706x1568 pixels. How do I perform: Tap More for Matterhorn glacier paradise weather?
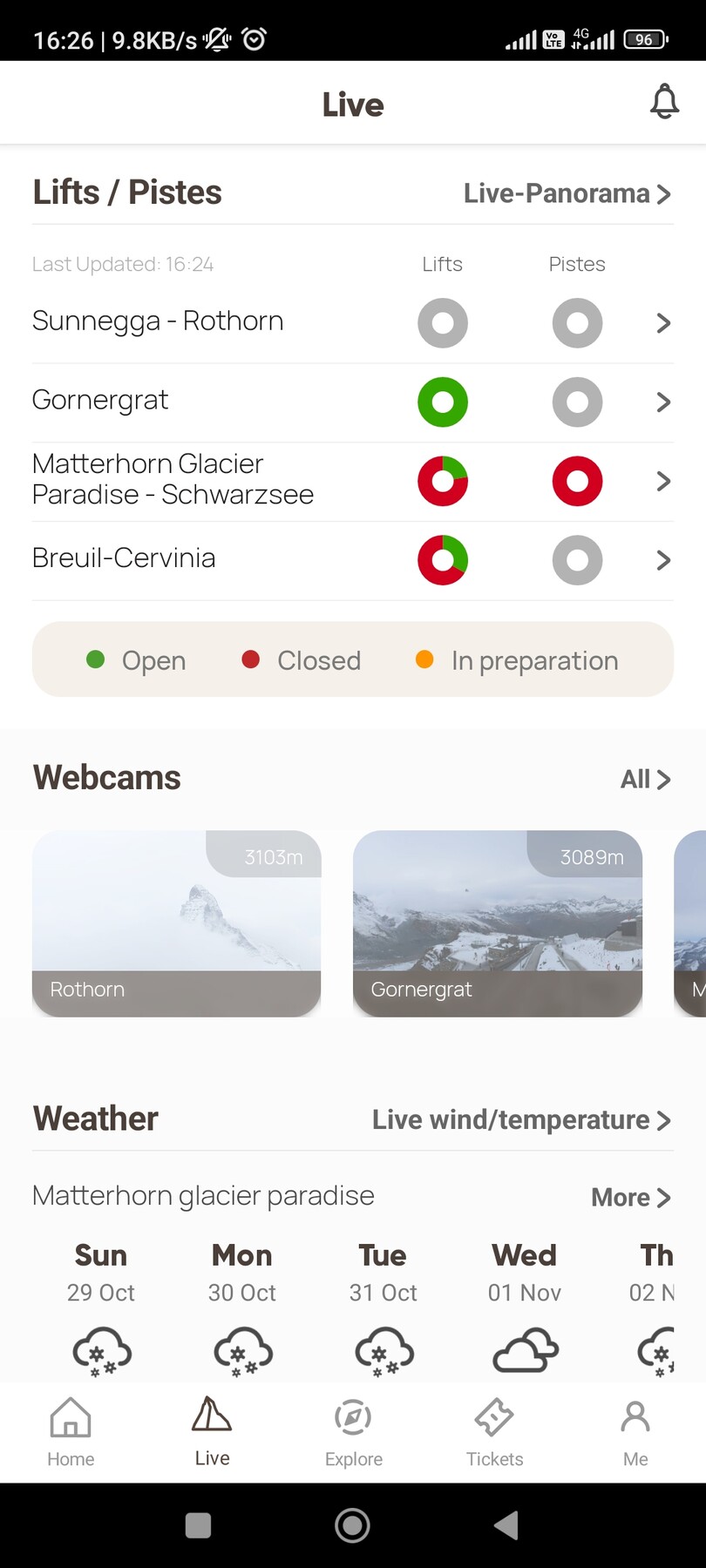(631, 1198)
